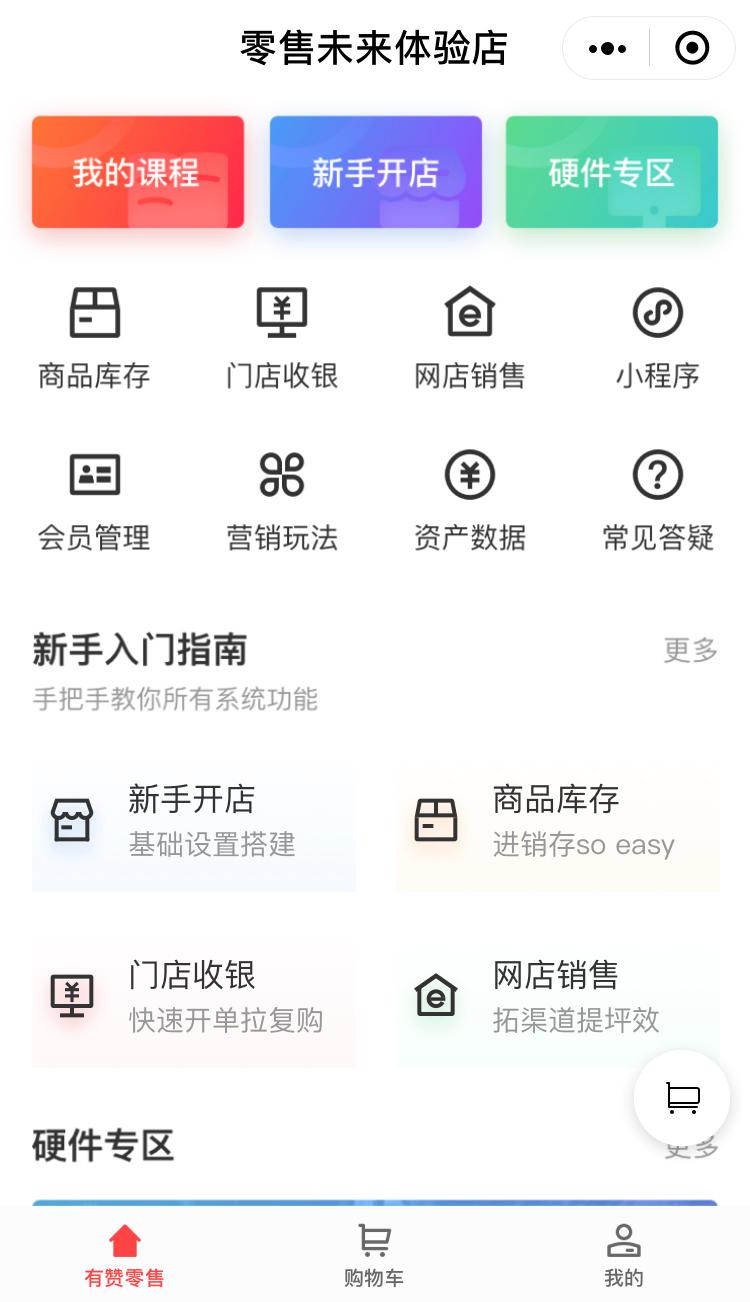The image size is (750, 1302).
Task: Open the 门店收银 快速开单拉复购 card
Action: coord(194,998)
